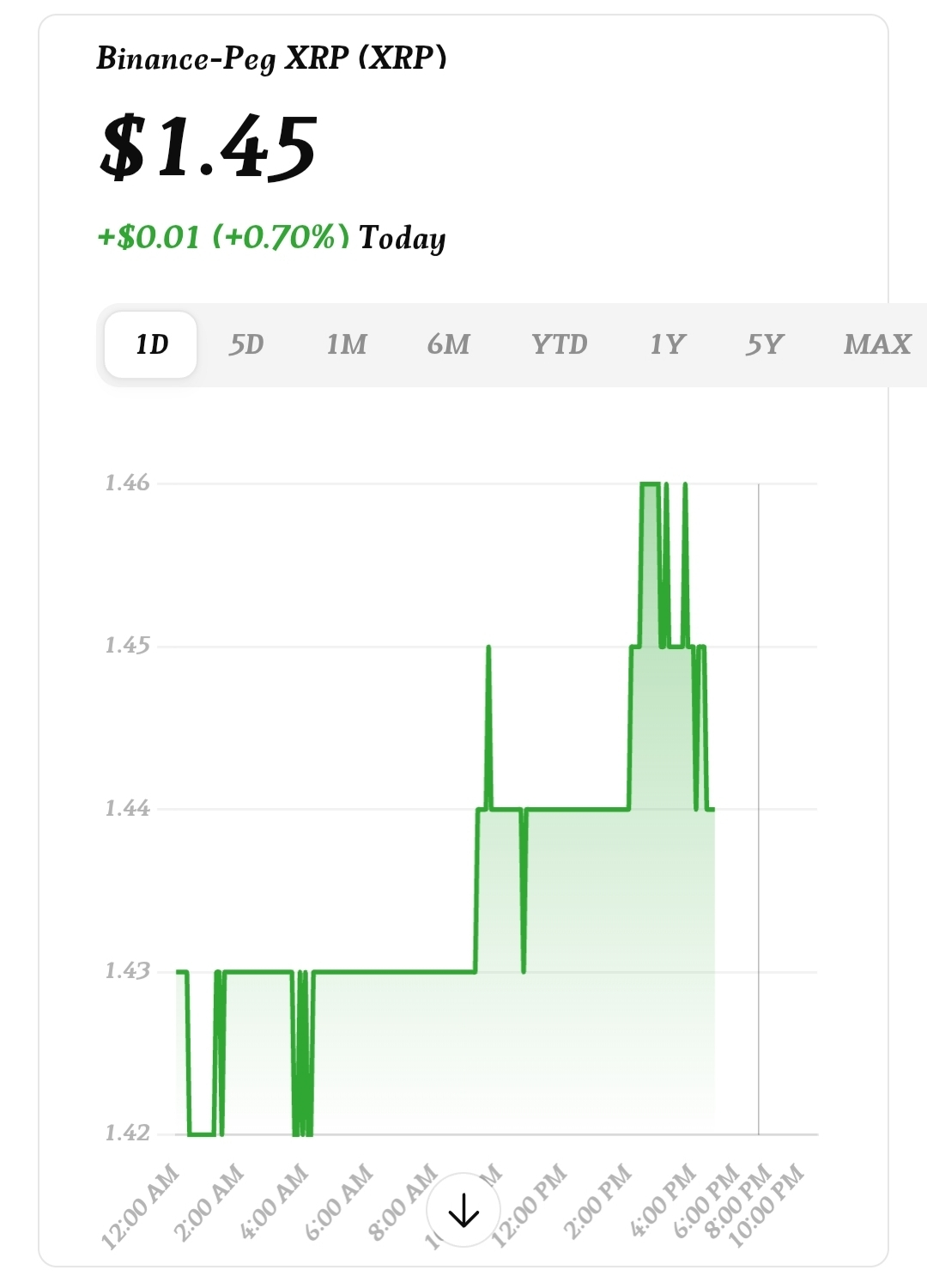Display the 5Y price history
The width and height of the screenshot is (927, 1288).
pos(764,344)
